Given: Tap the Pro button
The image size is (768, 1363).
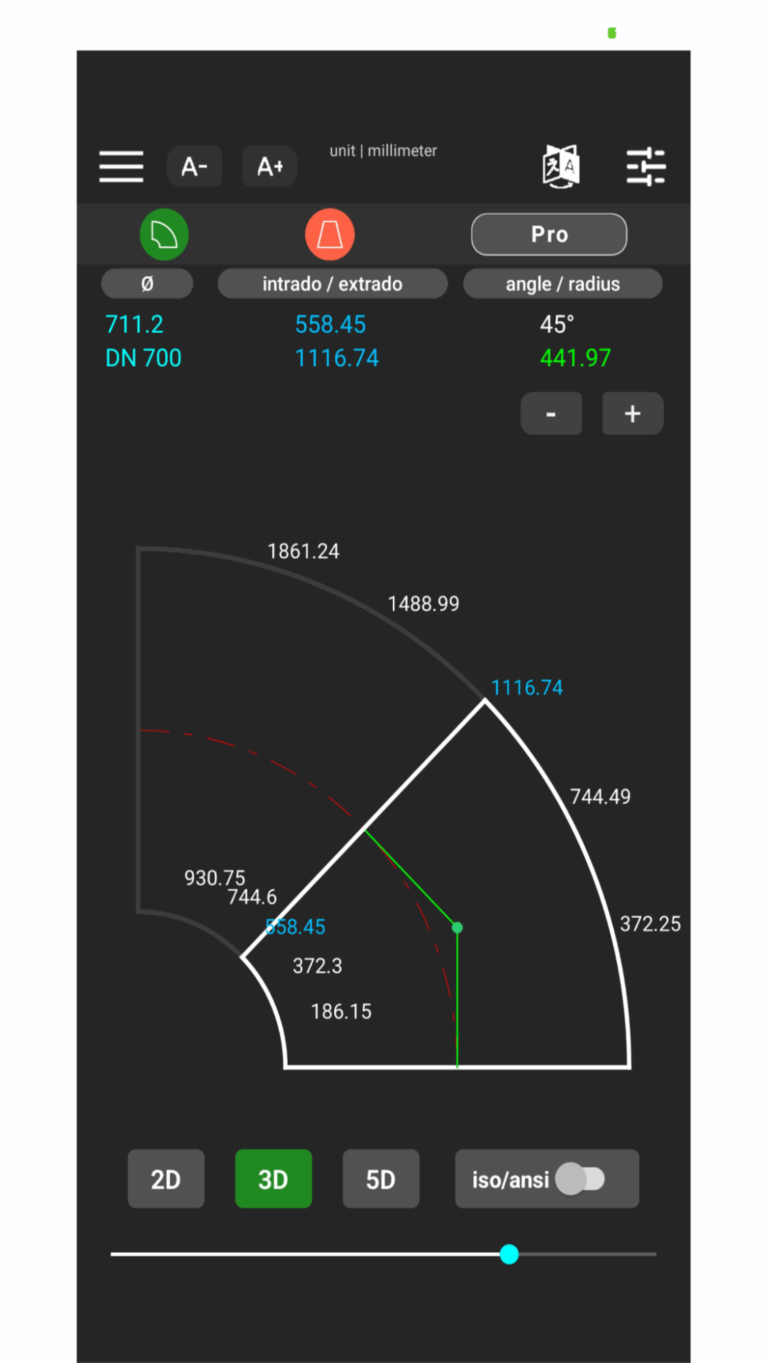Looking at the screenshot, I should point(549,234).
